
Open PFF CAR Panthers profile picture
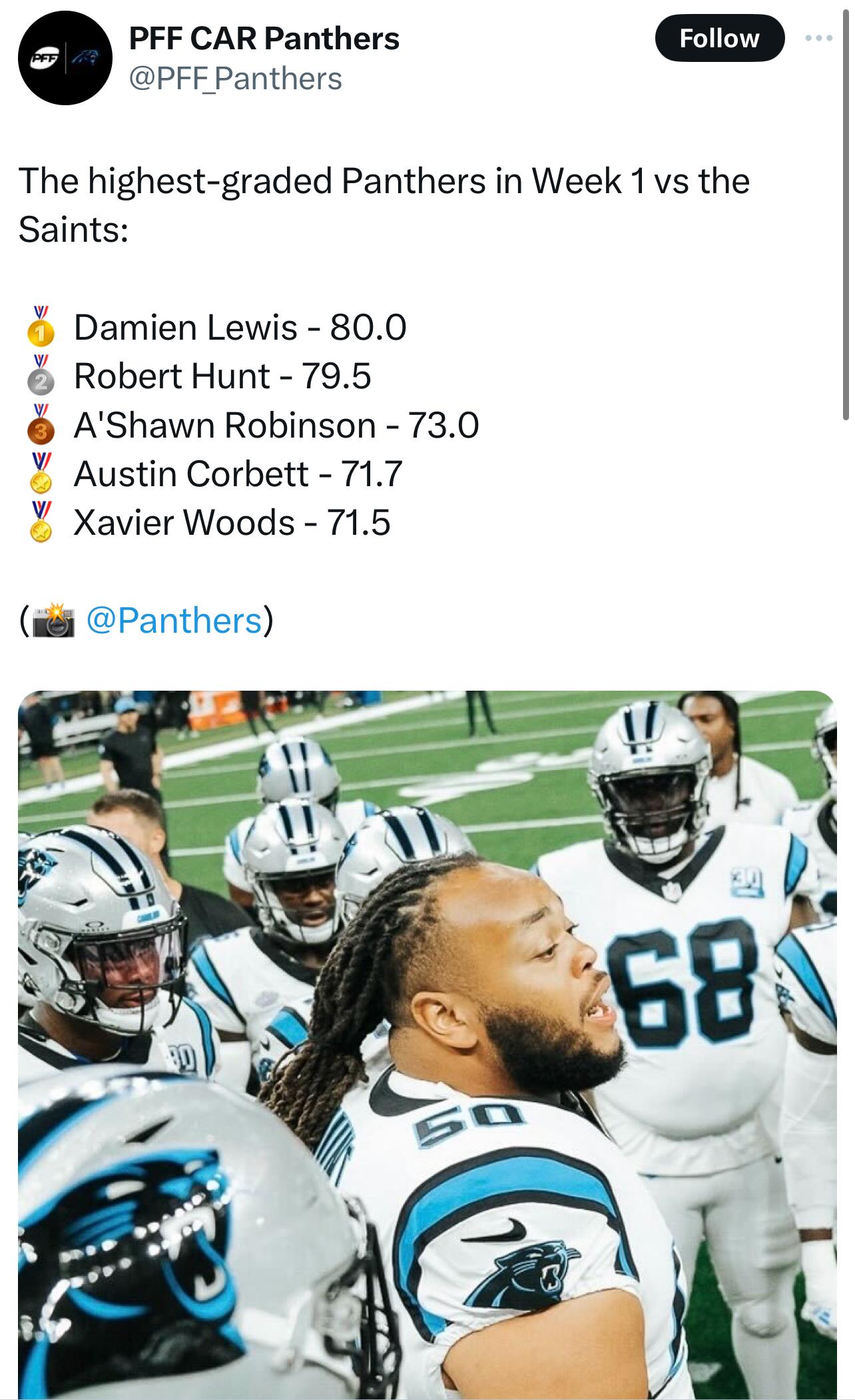coord(65,58)
